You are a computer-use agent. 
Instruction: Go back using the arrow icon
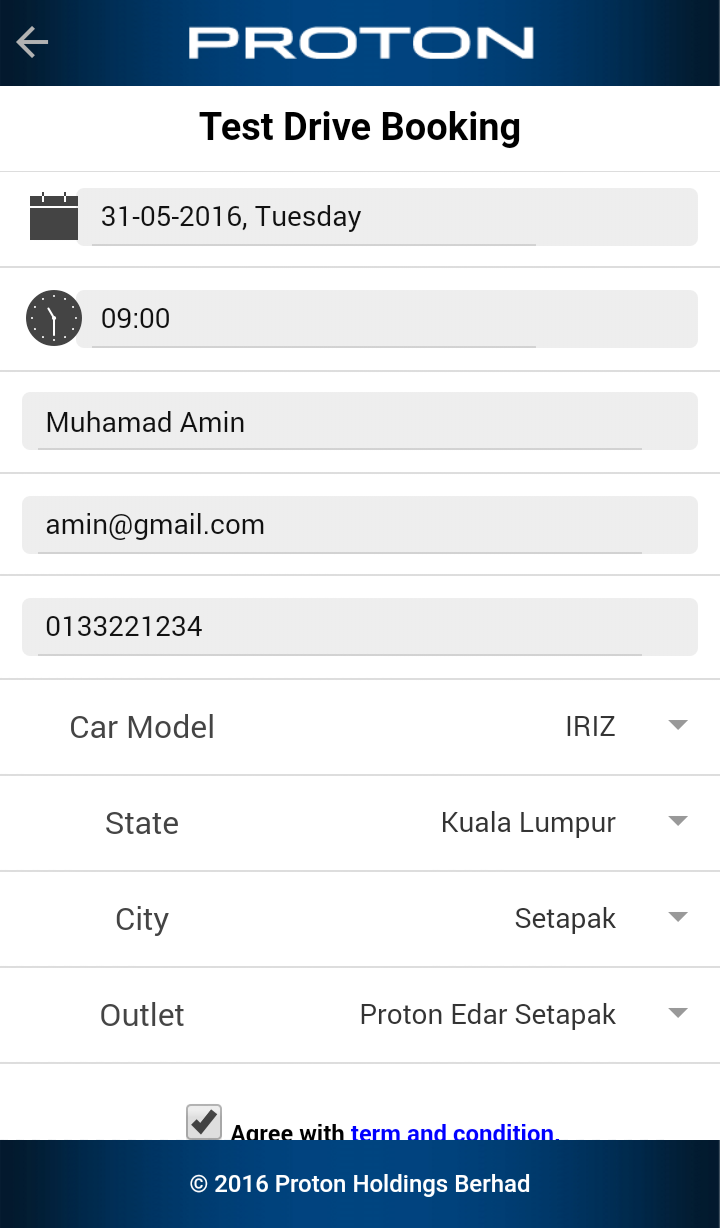pyautogui.click(x=33, y=42)
